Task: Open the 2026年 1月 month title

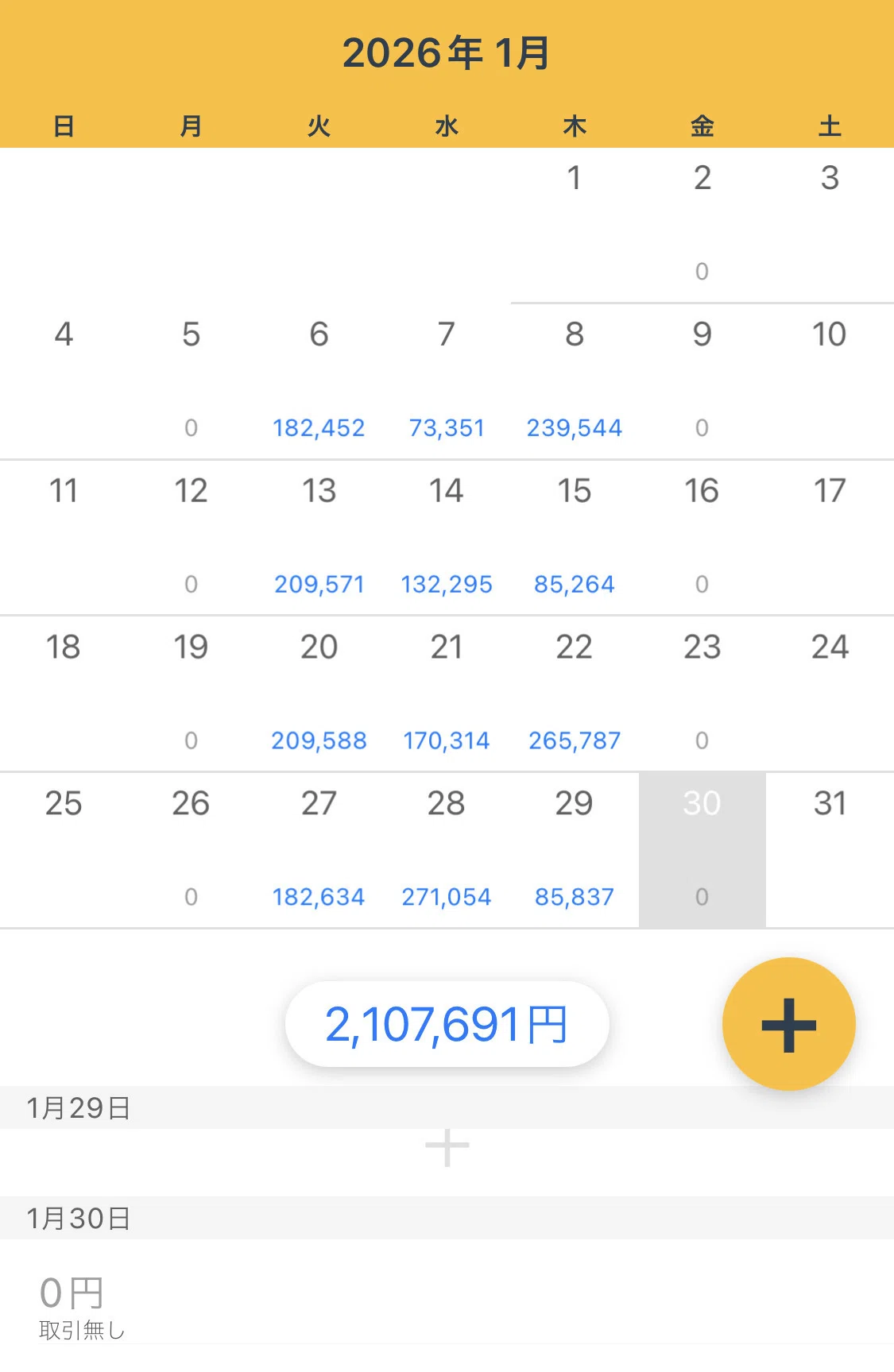Action: [x=447, y=52]
